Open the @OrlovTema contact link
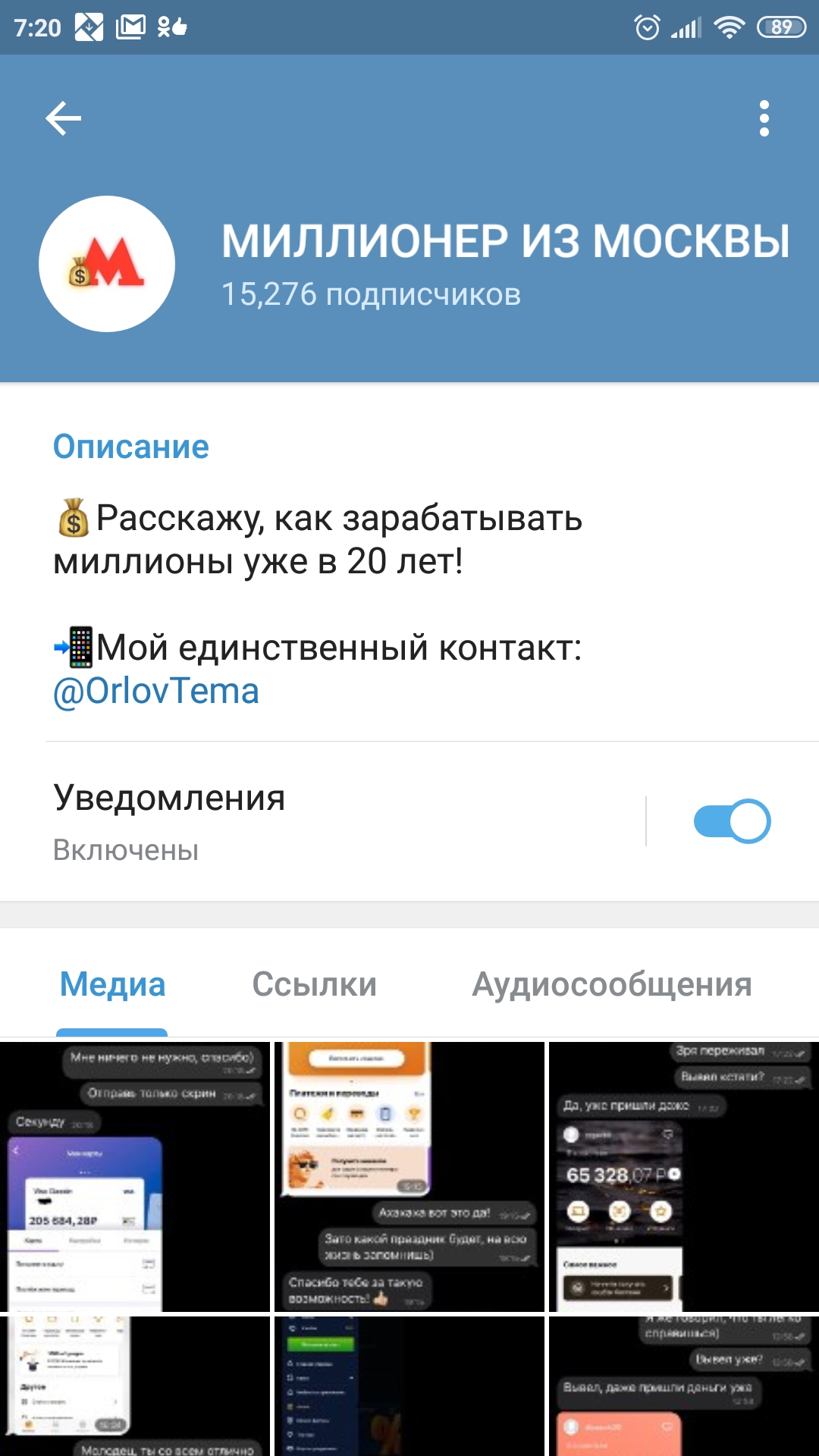 tap(155, 692)
